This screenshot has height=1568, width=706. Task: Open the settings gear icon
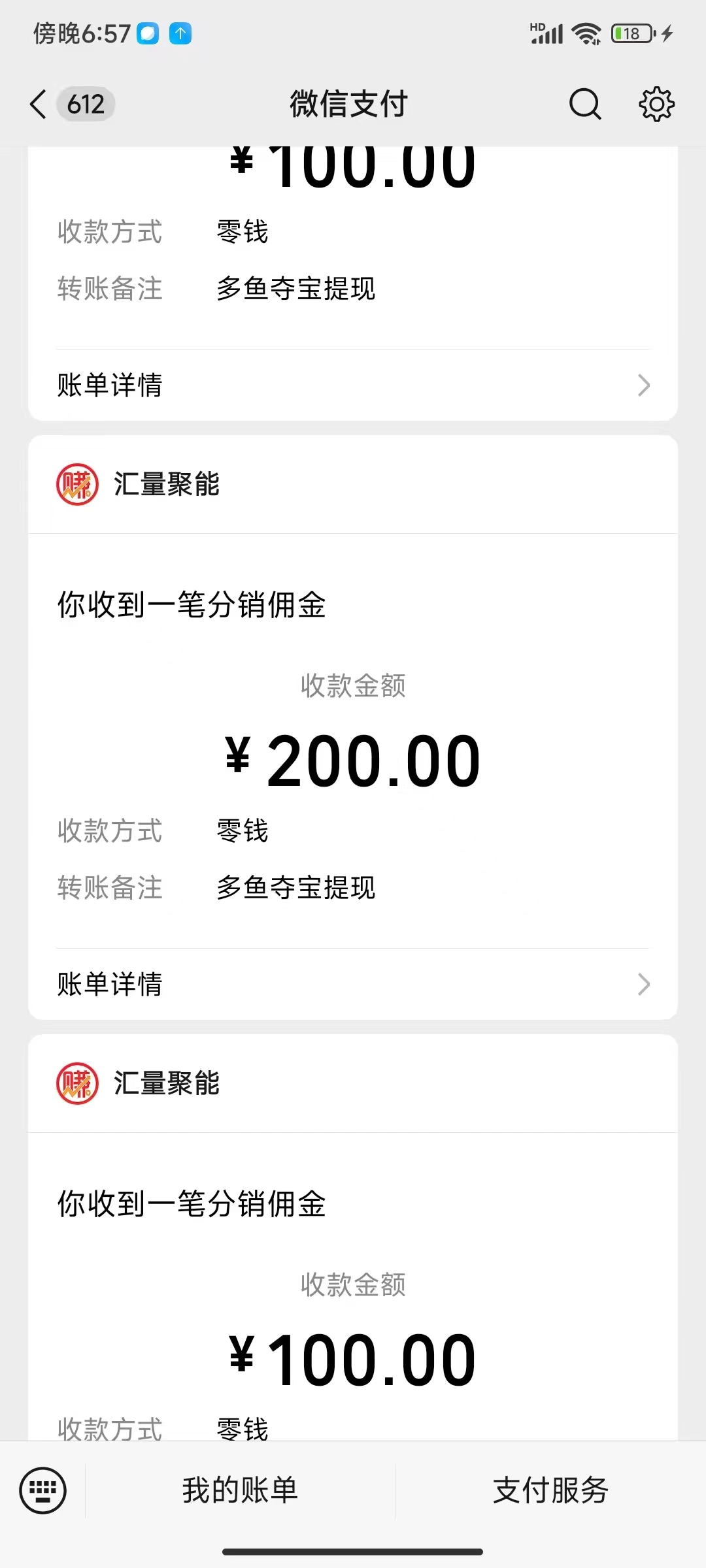(656, 104)
